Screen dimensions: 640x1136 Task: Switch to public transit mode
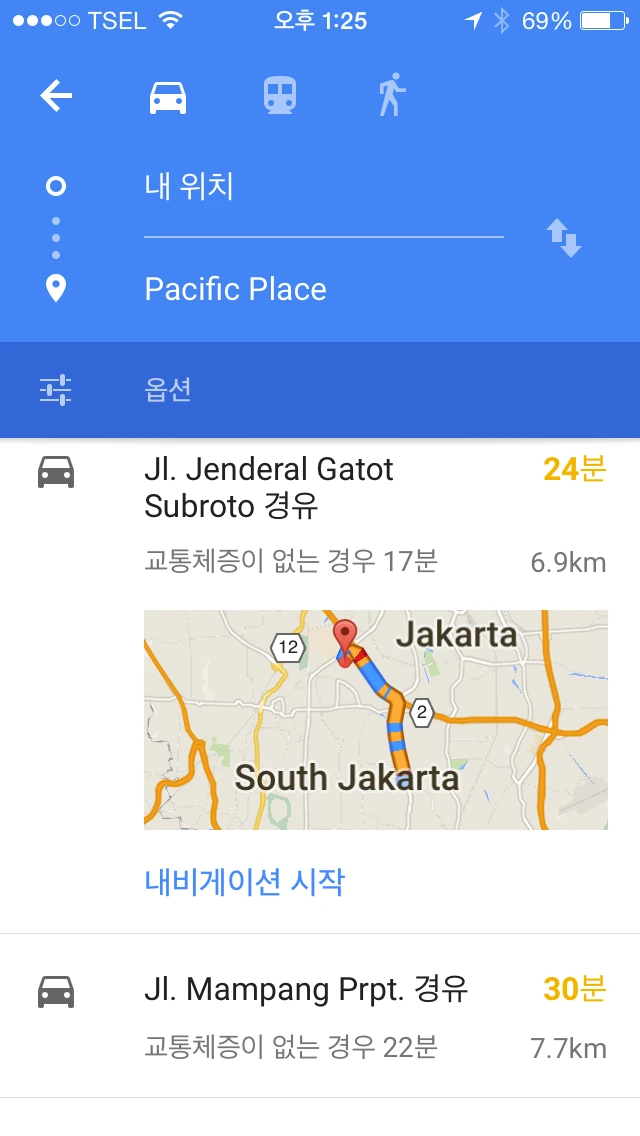point(280,96)
